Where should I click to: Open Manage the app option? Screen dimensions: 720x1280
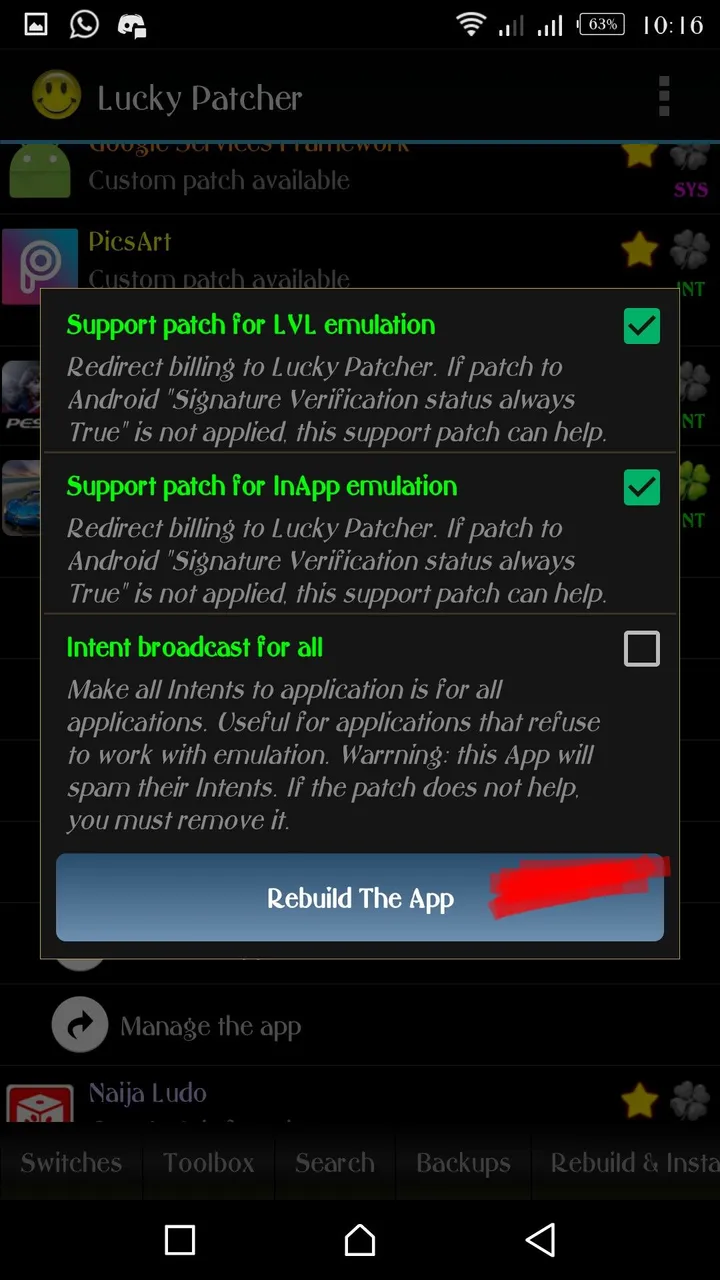[210, 1026]
